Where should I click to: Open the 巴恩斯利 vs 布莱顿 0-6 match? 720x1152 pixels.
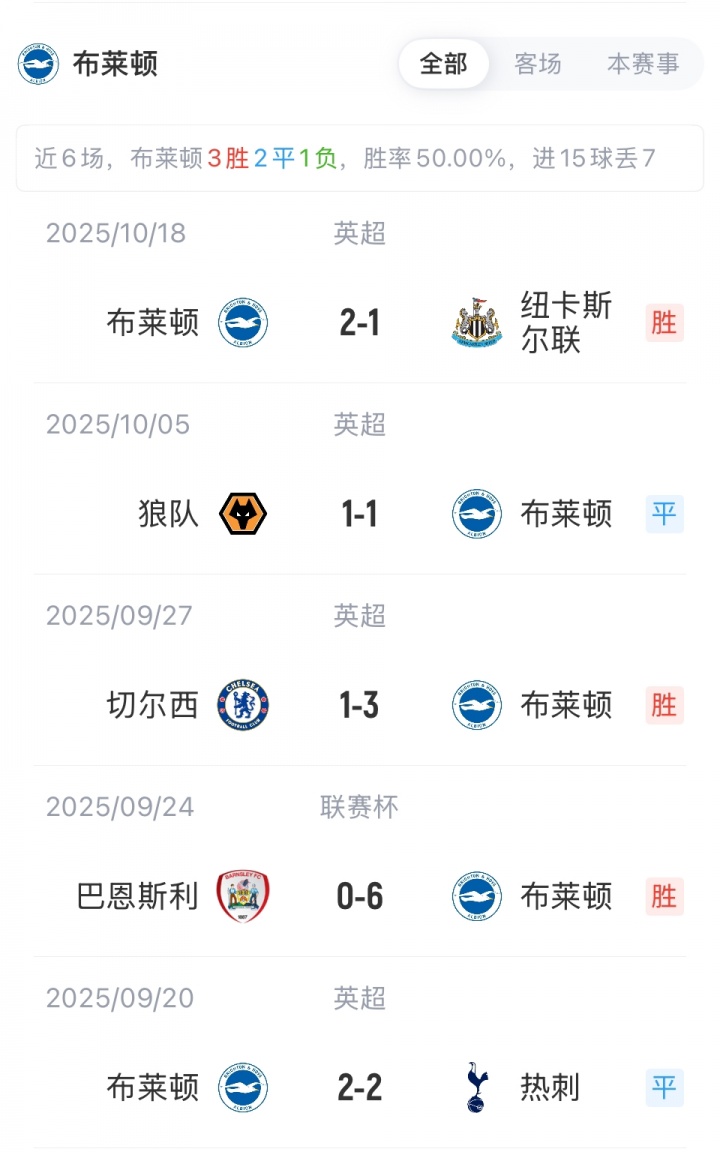click(360, 896)
